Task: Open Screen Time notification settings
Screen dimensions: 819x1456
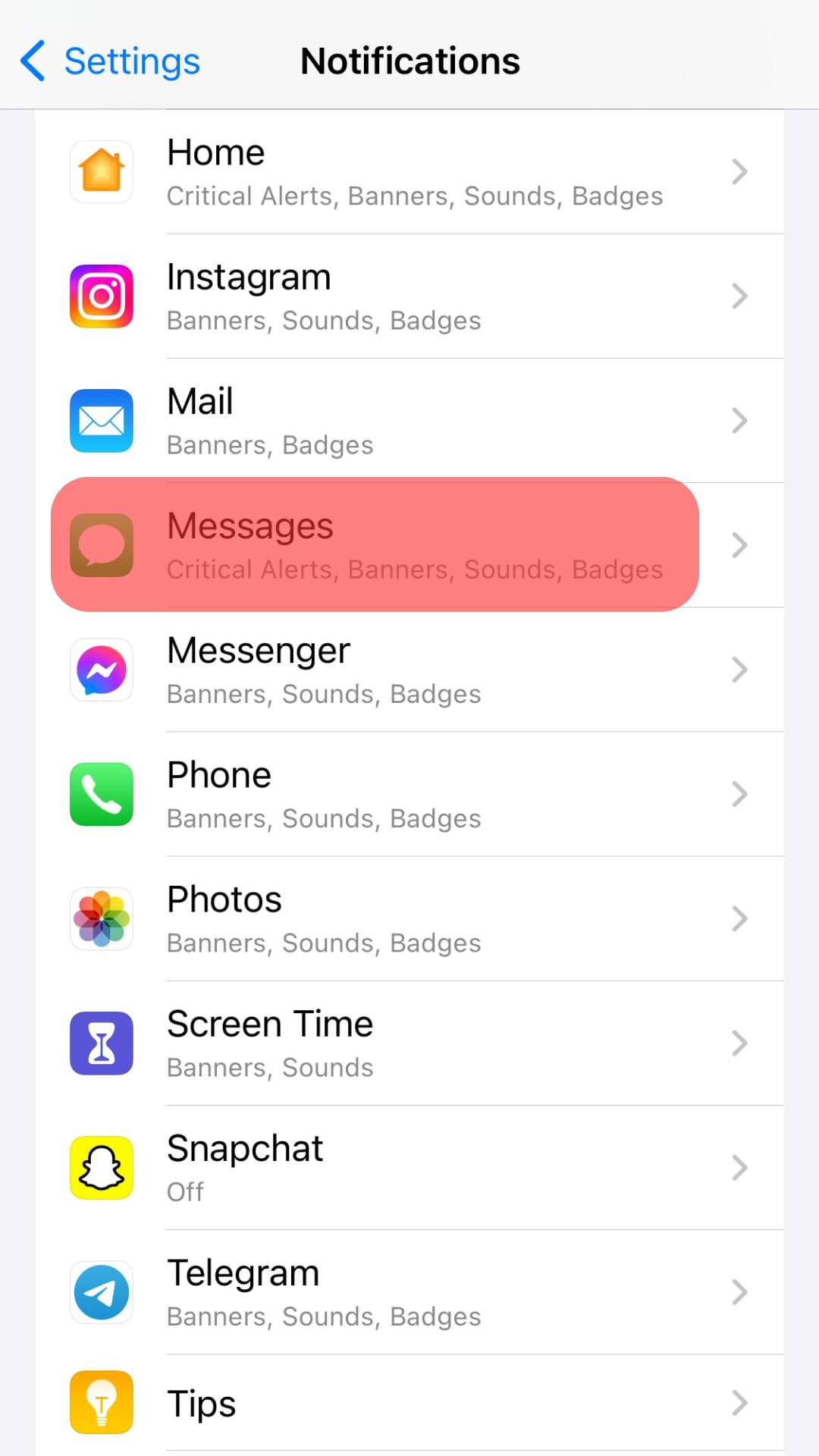Action: (409, 1043)
